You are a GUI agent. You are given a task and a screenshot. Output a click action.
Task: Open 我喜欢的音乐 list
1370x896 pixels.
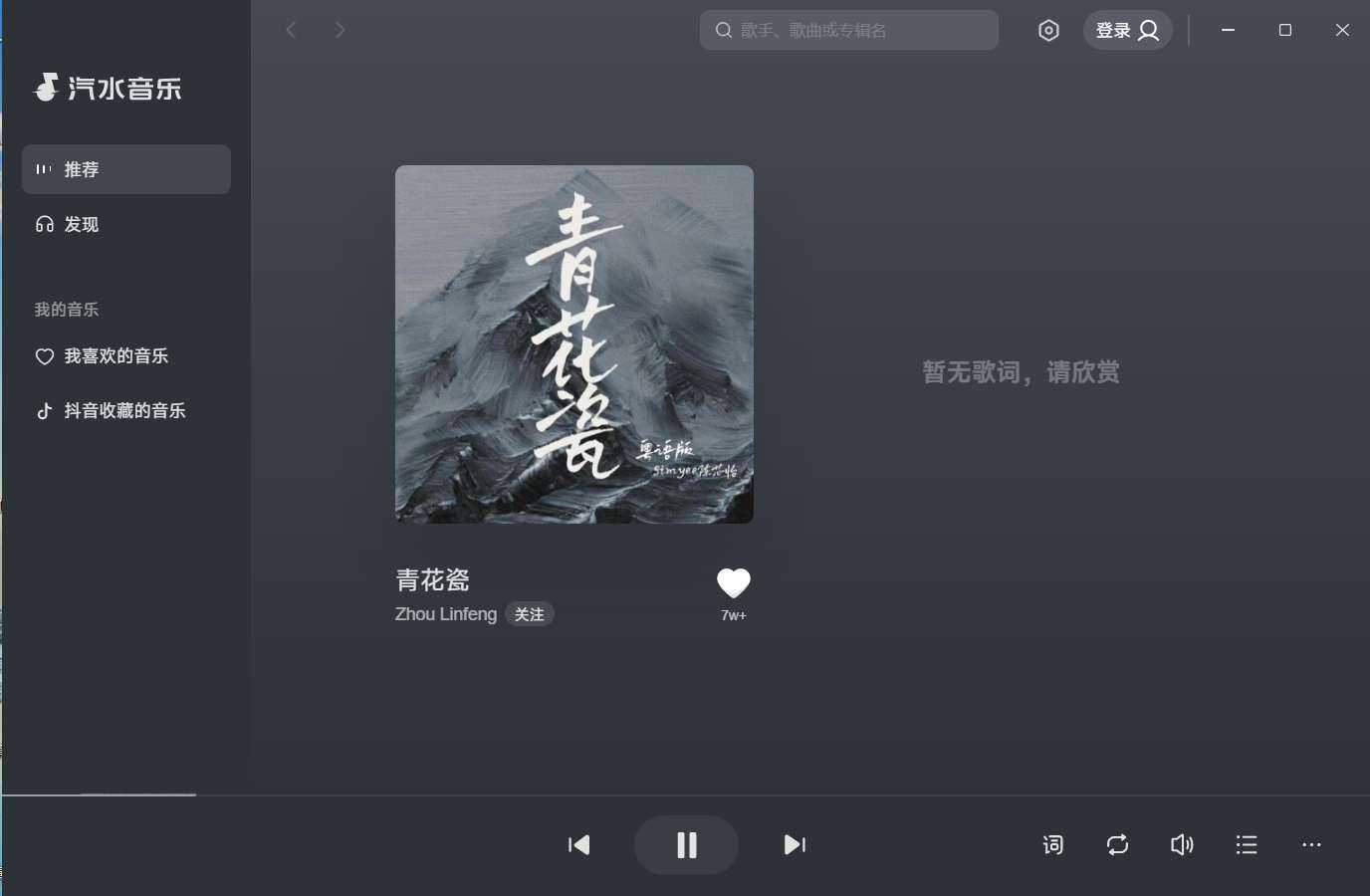pyautogui.click(x=115, y=356)
